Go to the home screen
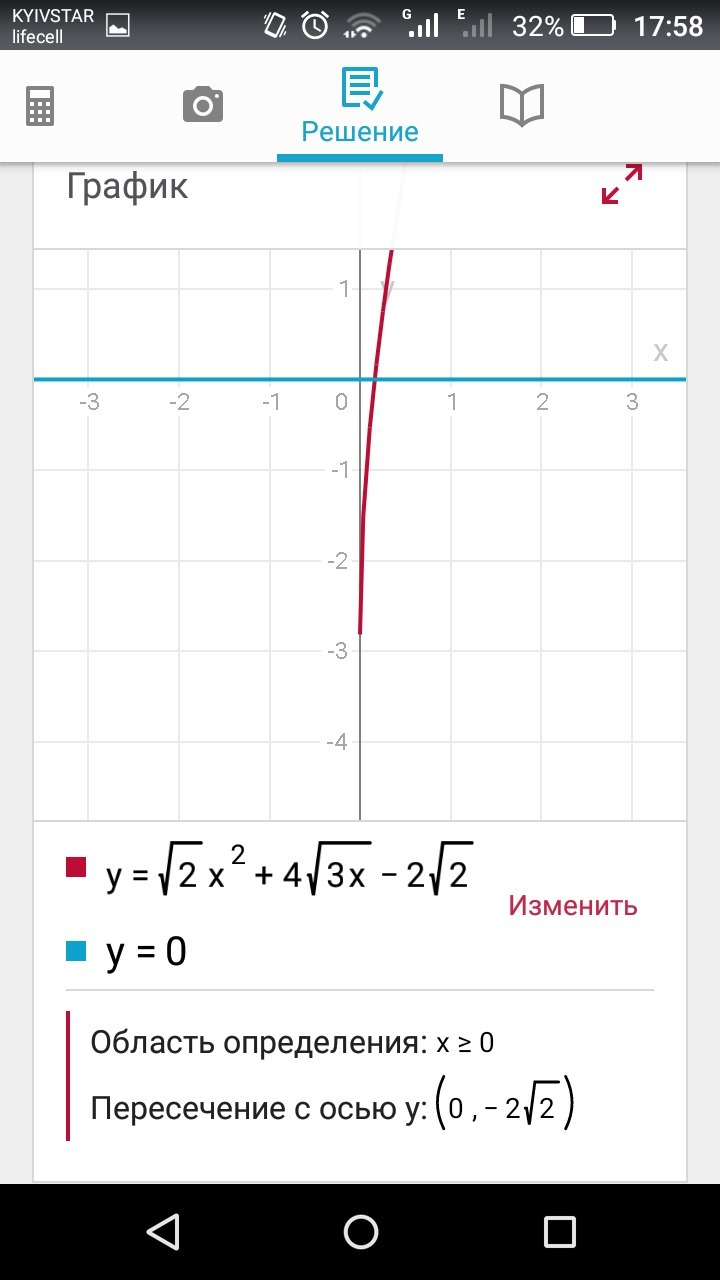Image resolution: width=720 pixels, height=1280 pixels. click(360, 1231)
